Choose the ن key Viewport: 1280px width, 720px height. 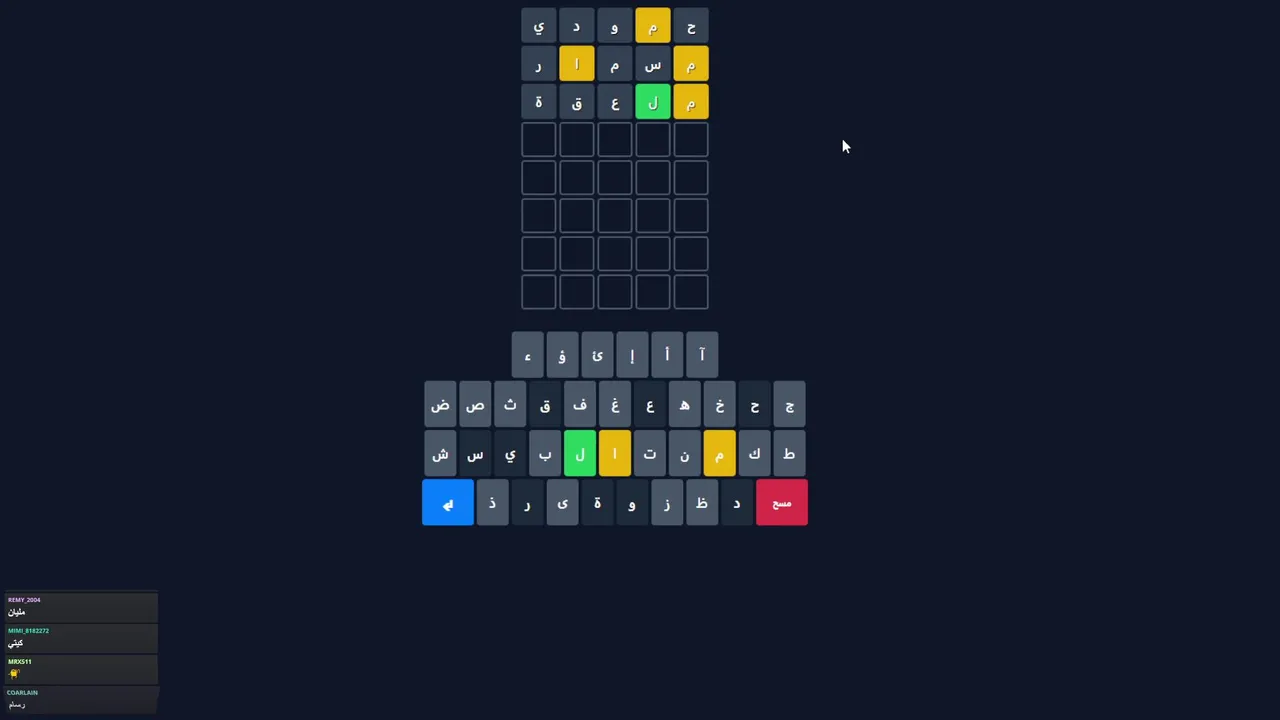tap(684, 454)
